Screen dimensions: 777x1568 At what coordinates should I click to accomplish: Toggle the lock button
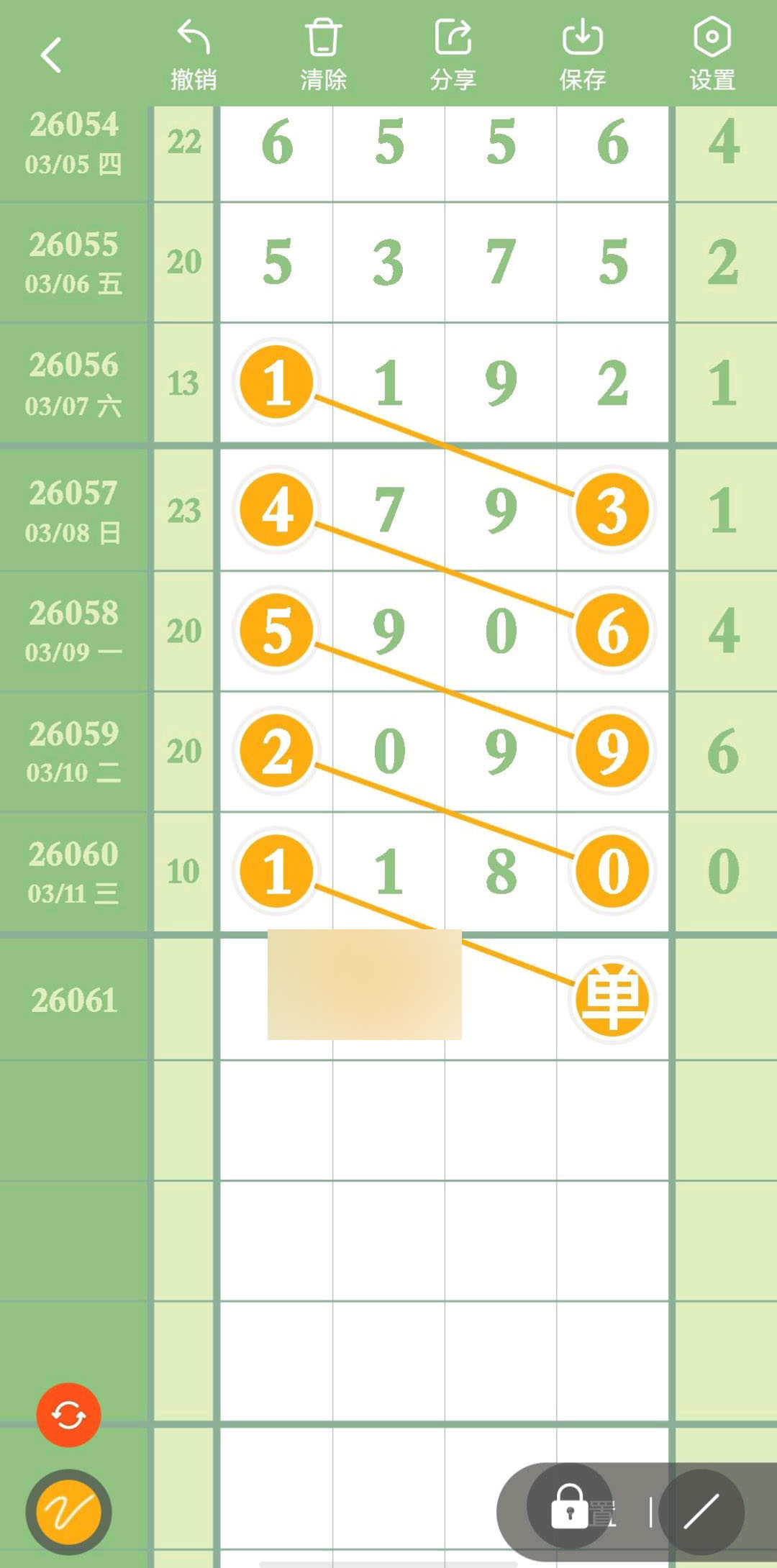pos(570,1506)
